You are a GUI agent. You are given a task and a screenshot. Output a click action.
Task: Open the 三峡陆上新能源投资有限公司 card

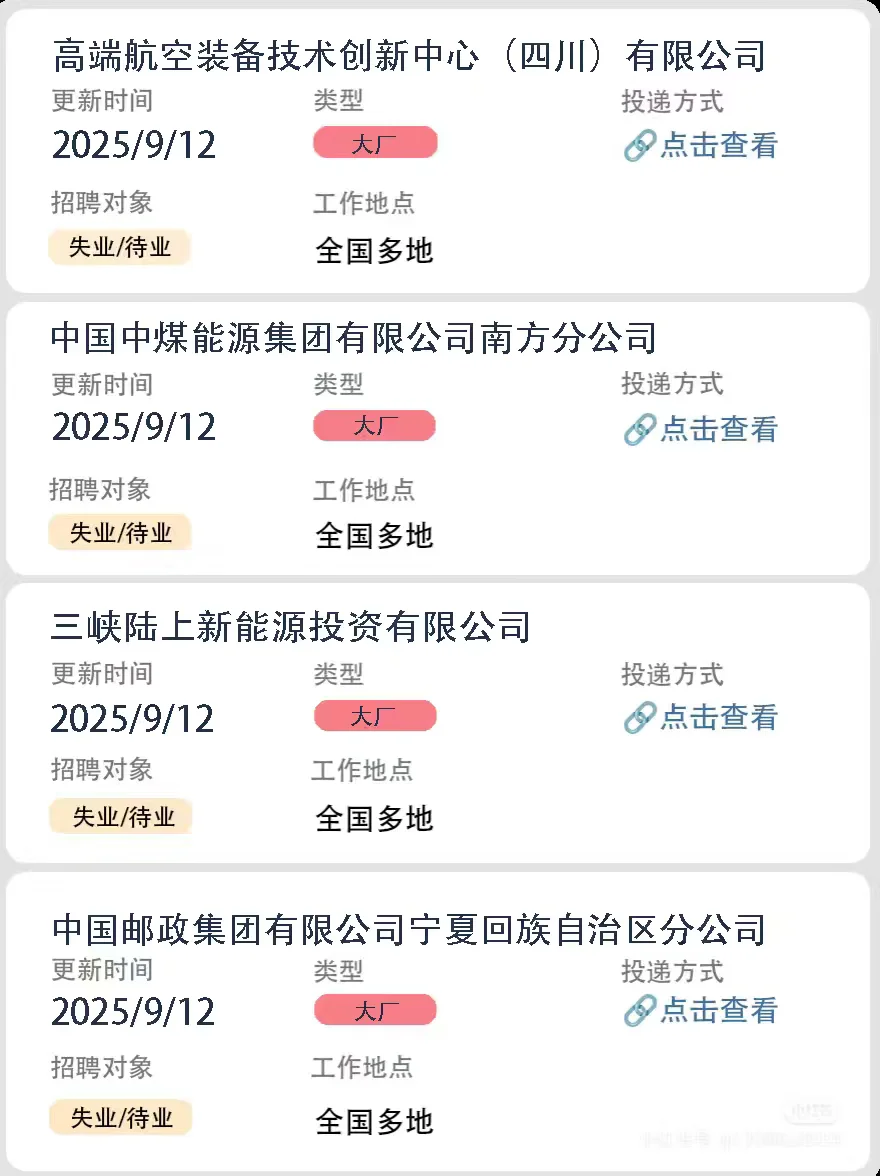(x=438, y=724)
